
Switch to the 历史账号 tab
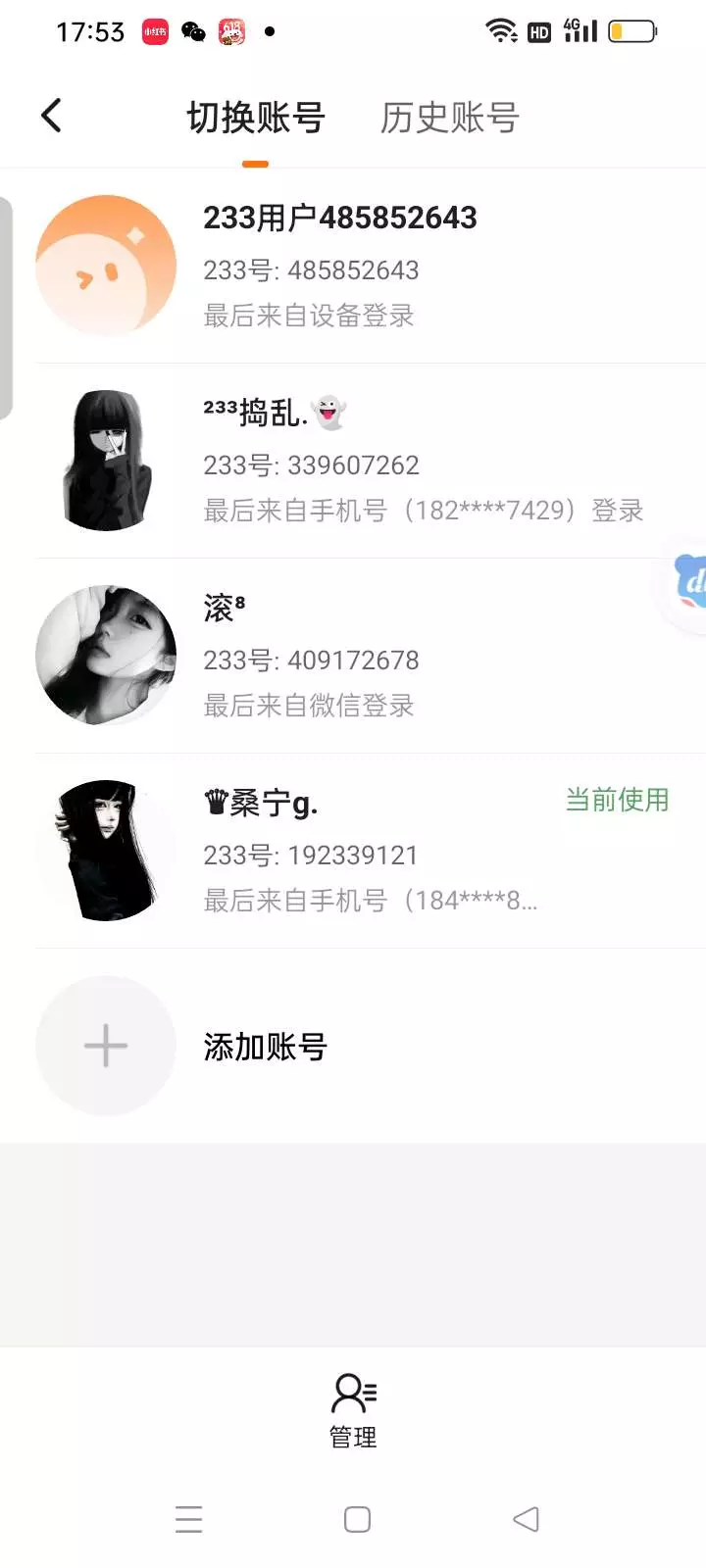[449, 118]
